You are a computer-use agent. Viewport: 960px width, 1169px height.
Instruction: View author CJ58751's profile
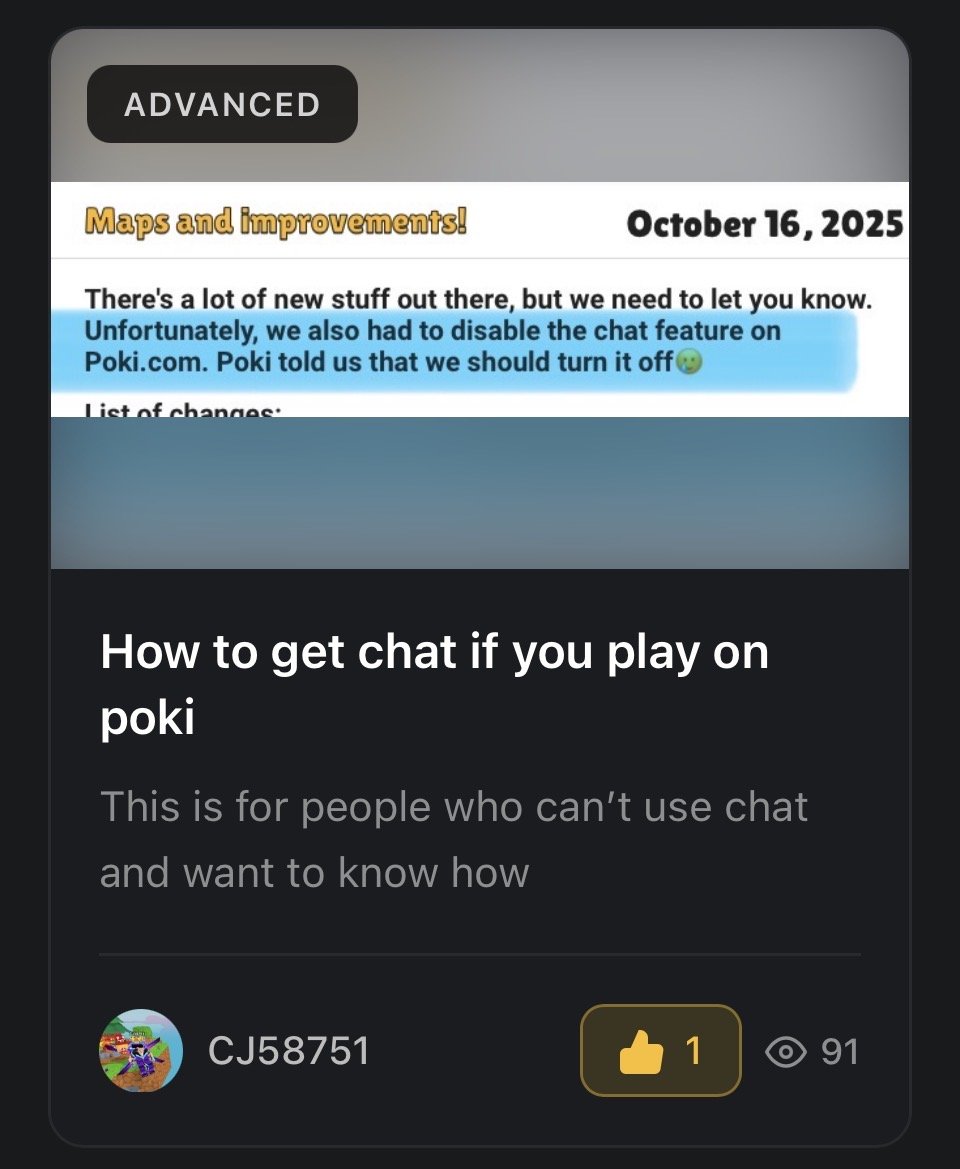[x=288, y=1051]
